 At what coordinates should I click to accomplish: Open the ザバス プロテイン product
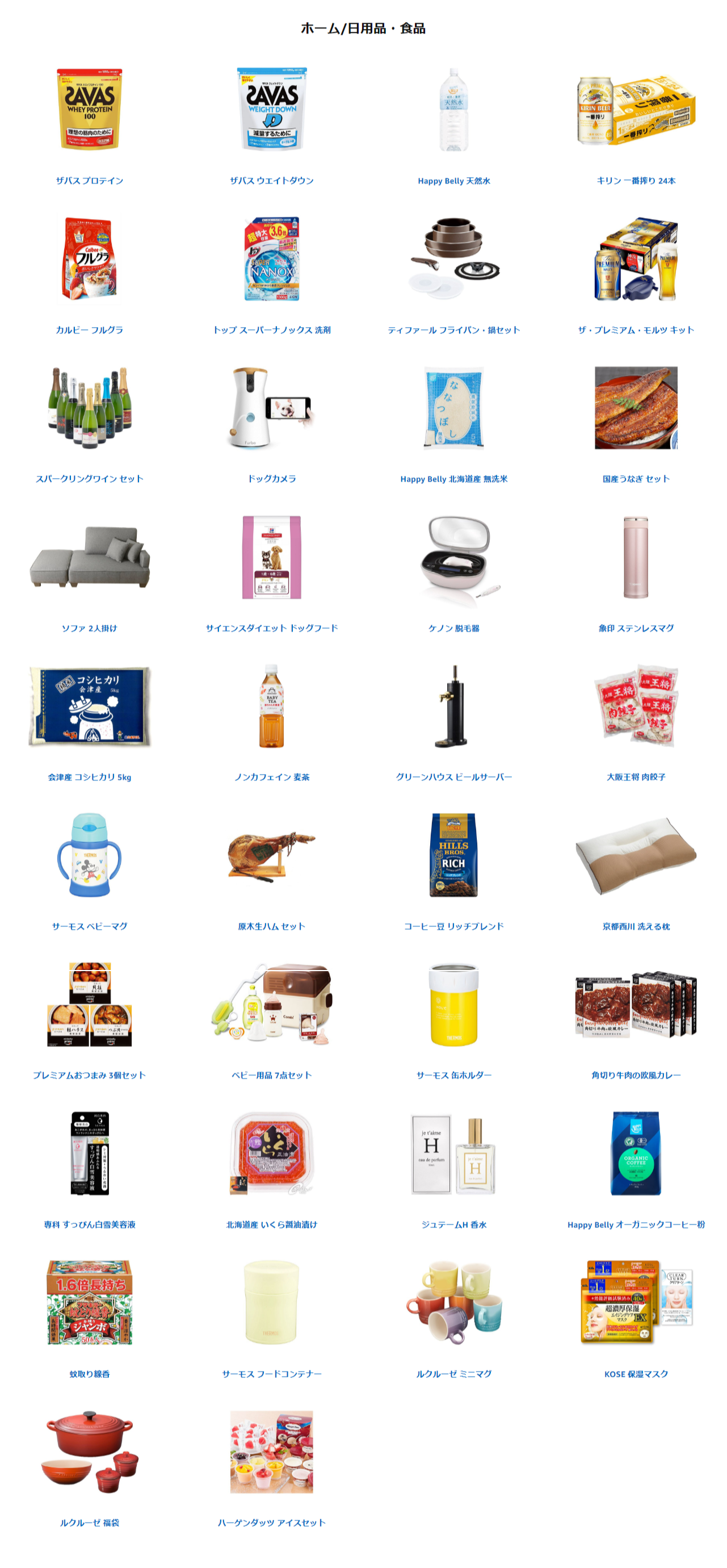click(x=90, y=180)
